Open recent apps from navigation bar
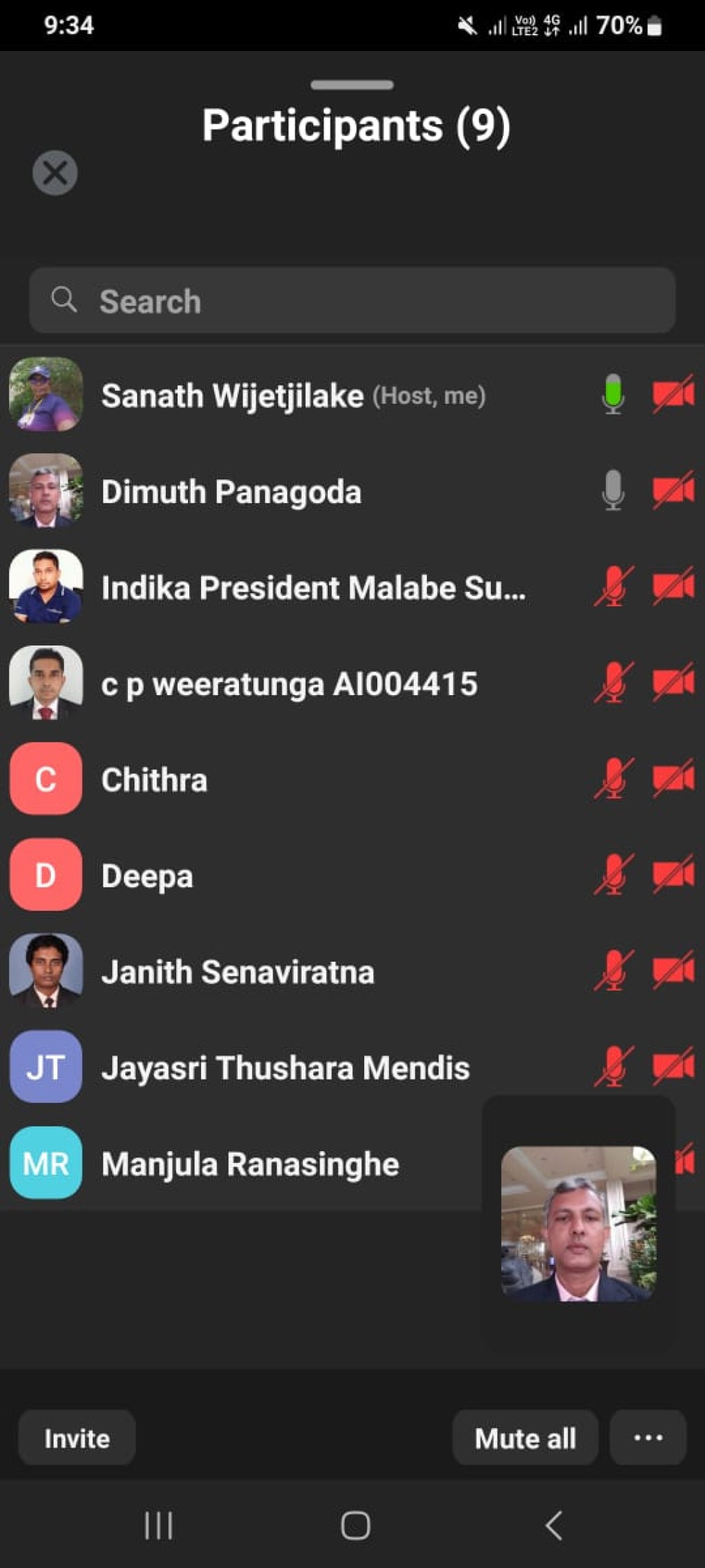The height and width of the screenshot is (1568, 705). (158, 1525)
